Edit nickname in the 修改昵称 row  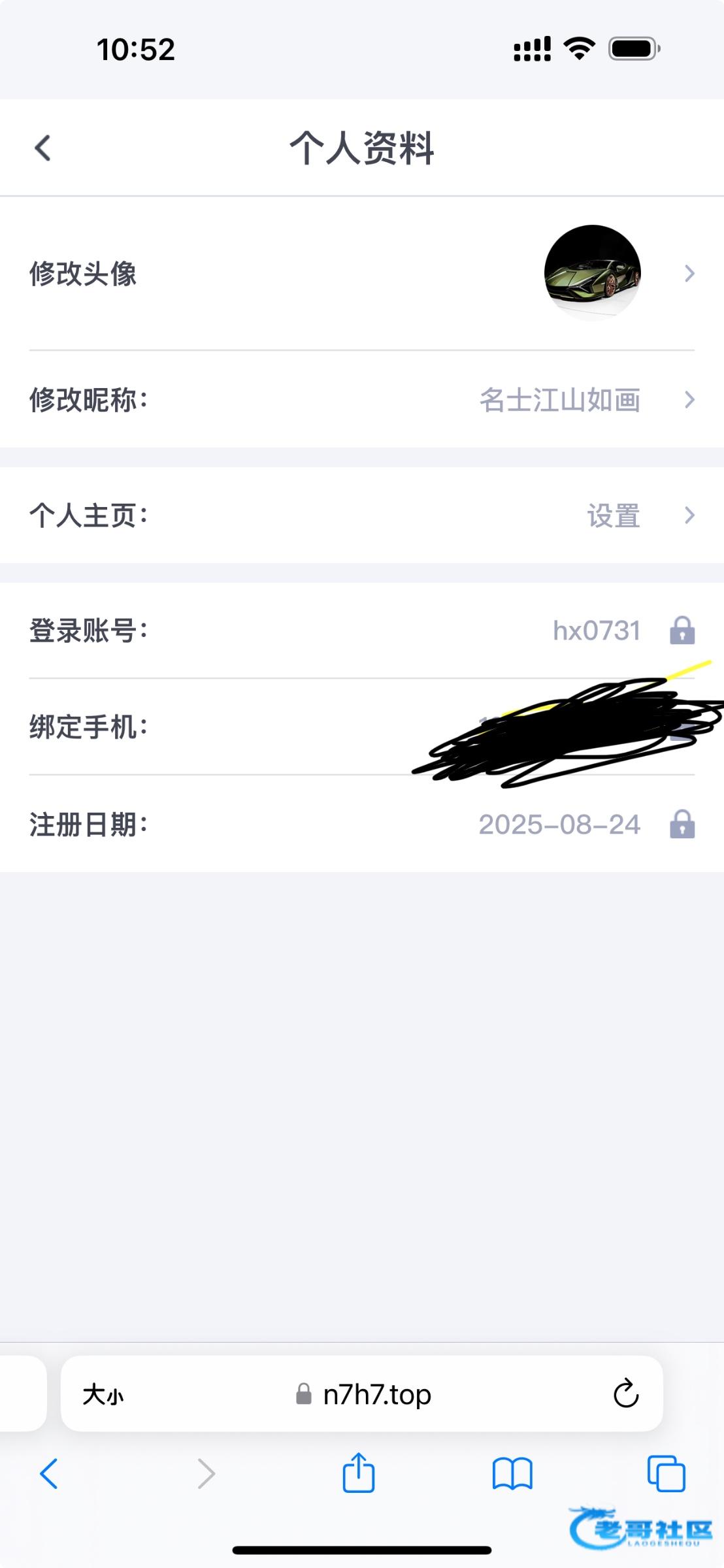click(361, 399)
